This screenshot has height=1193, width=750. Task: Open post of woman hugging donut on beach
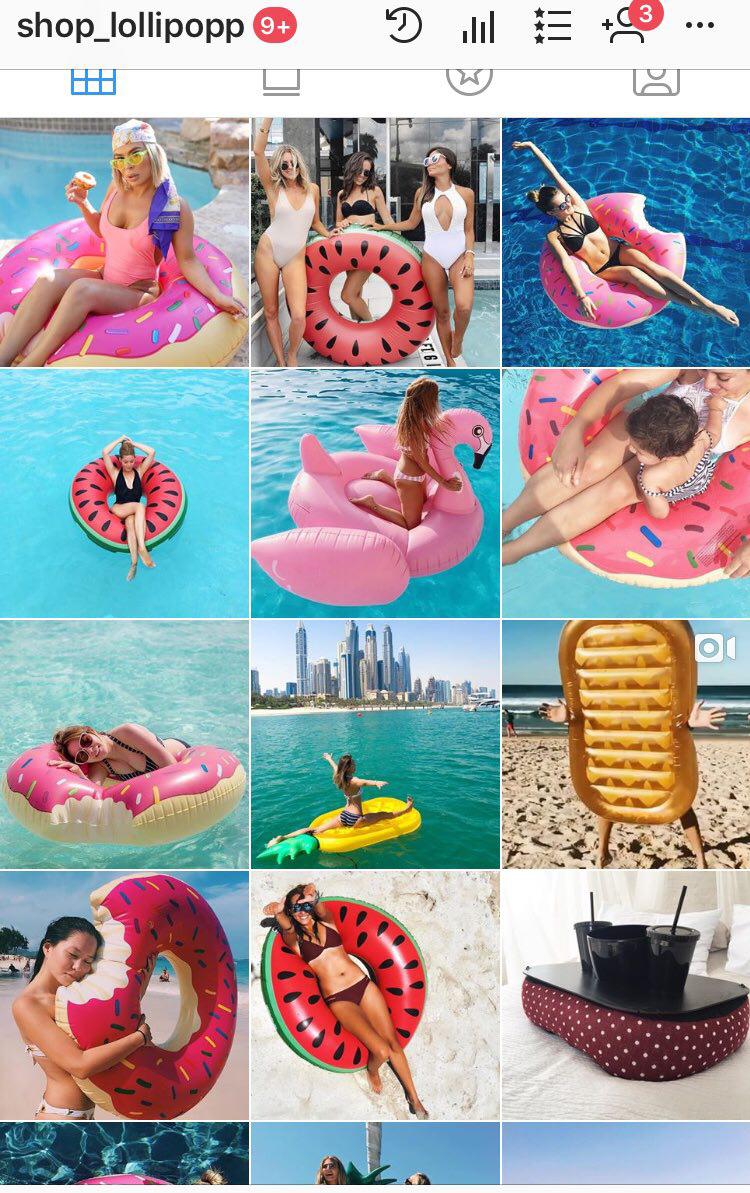124,995
